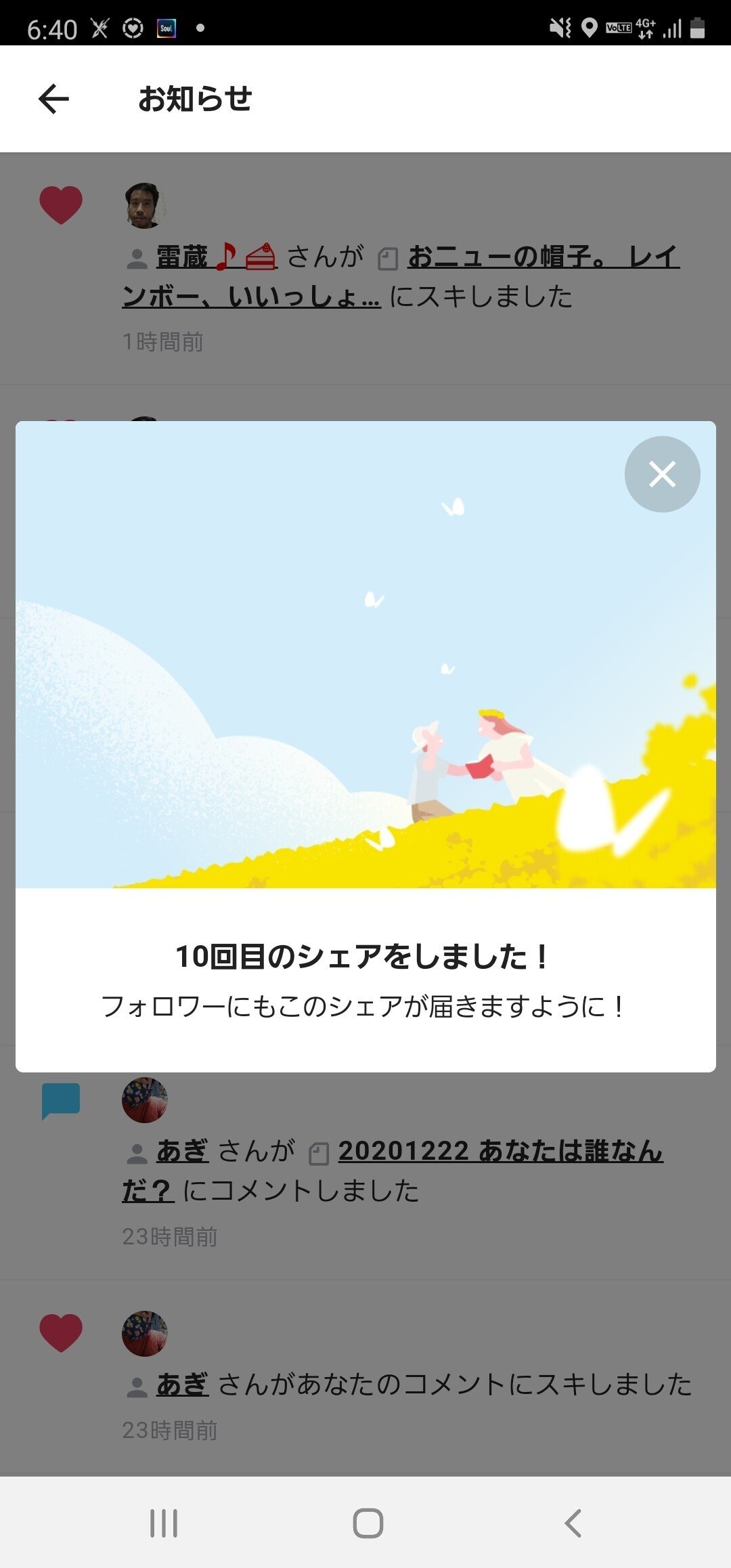
Task: Open the 20201222 あなたは誰なんだ？ article
Action: pos(500,1151)
